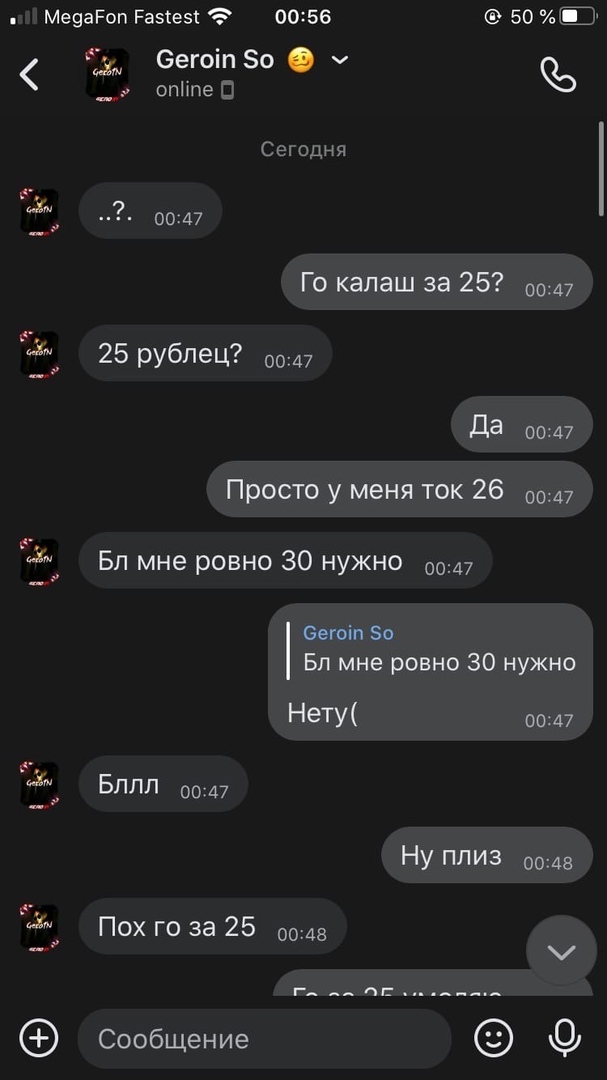Open the emoji and sticker picker
This screenshot has height=1080, width=607.
493,1038
